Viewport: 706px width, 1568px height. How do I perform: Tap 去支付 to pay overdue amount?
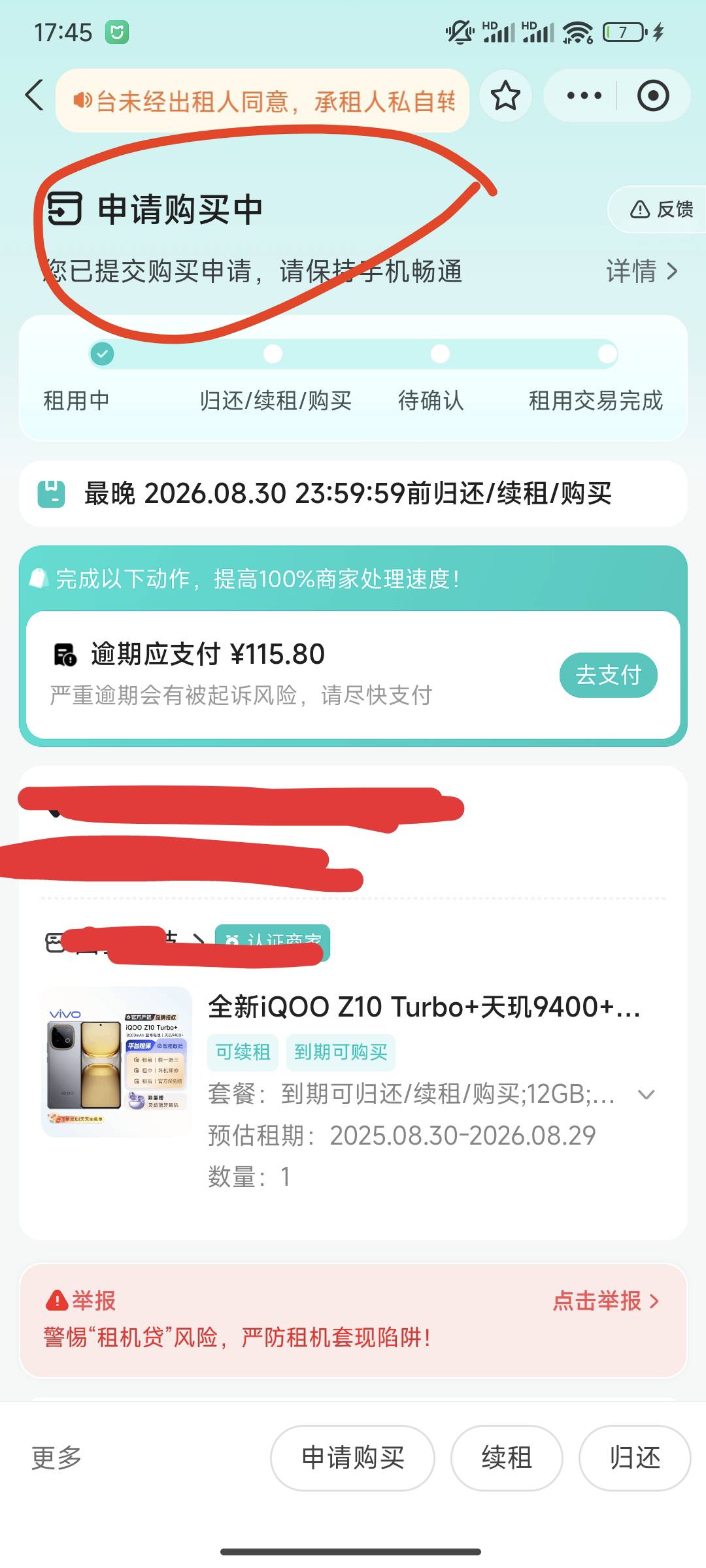608,675
